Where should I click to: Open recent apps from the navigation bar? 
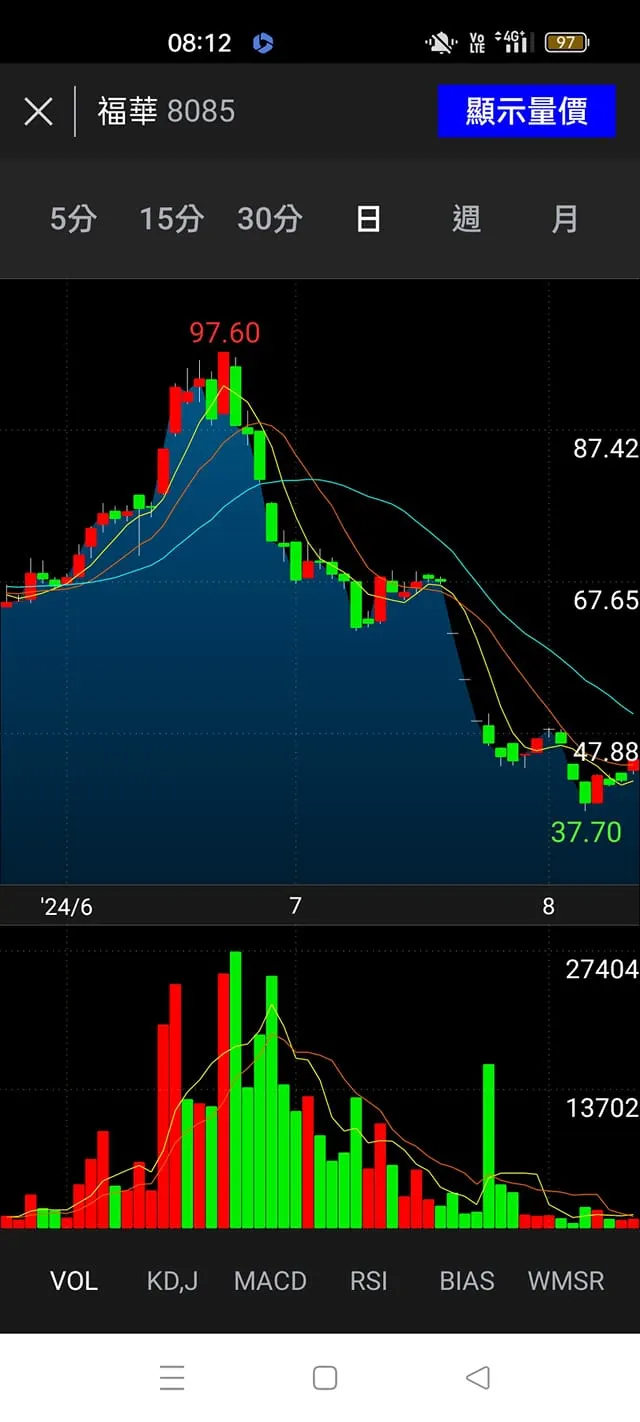[x=172, y=1378]
